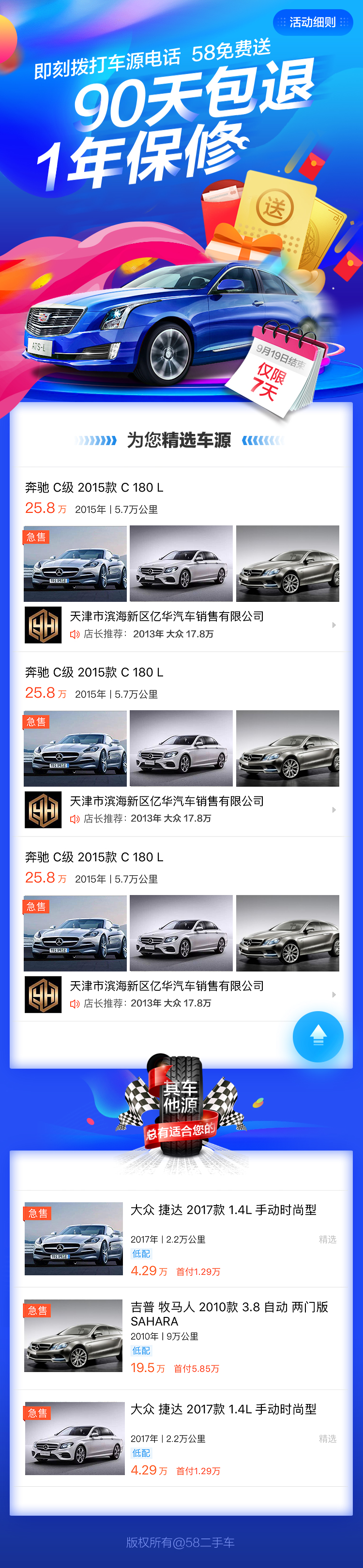Tap the back-to-top arrow button

318,1035
